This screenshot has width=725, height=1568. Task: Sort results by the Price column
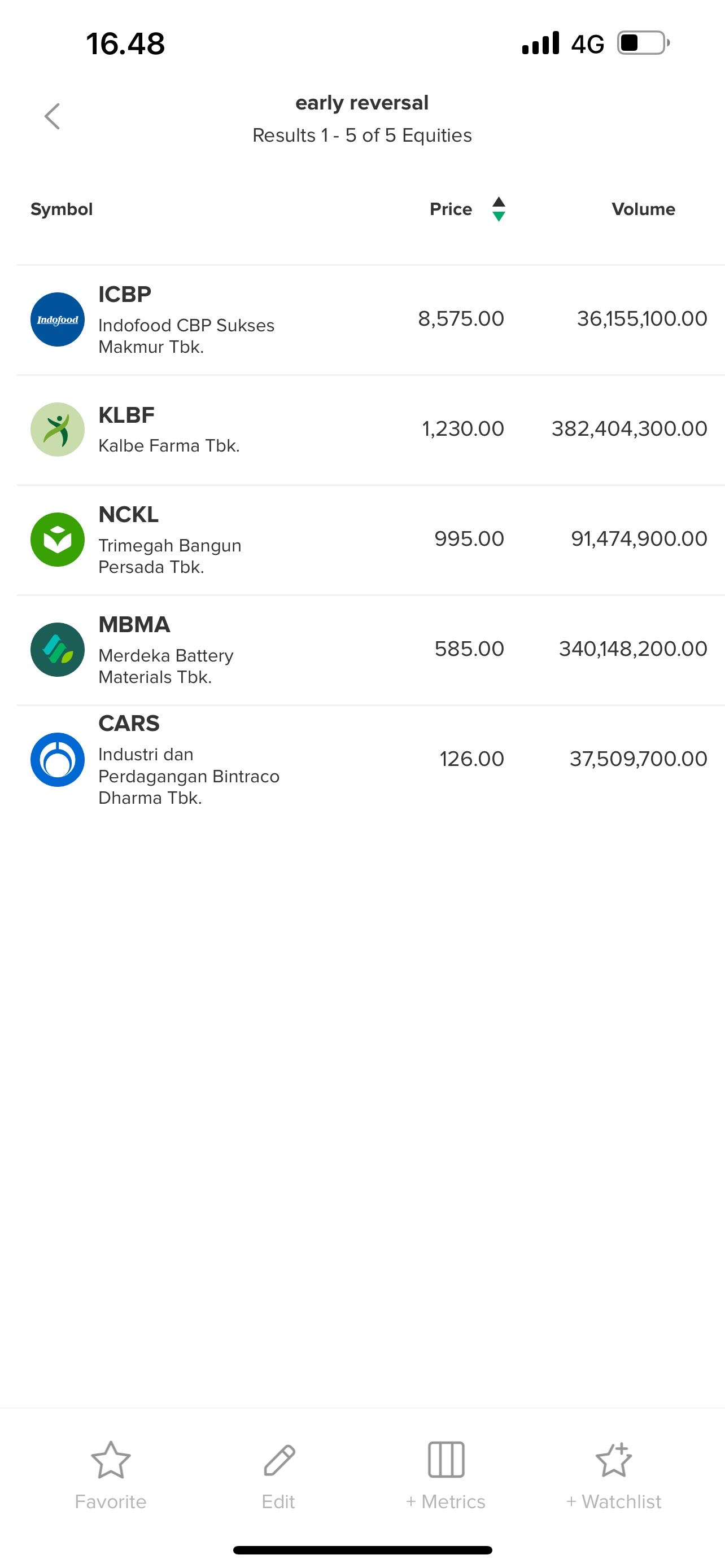(x=452, y=209)
